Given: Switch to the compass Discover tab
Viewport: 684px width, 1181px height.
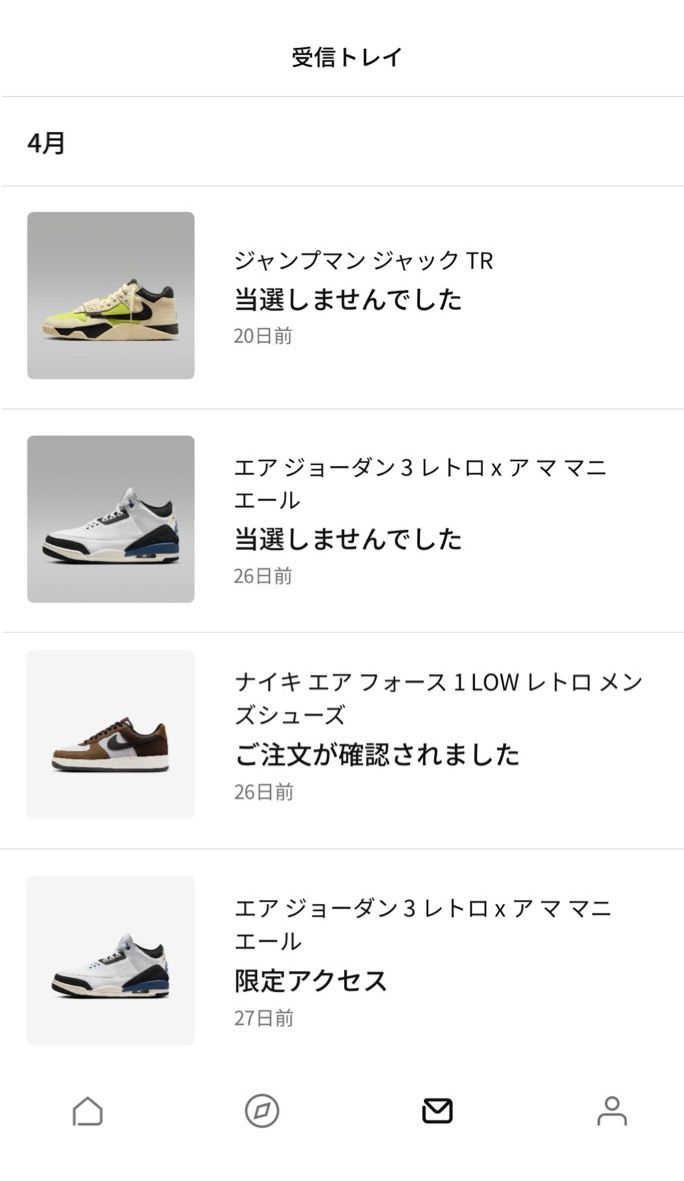Looking at the screenshot, I should point(262,1111).
